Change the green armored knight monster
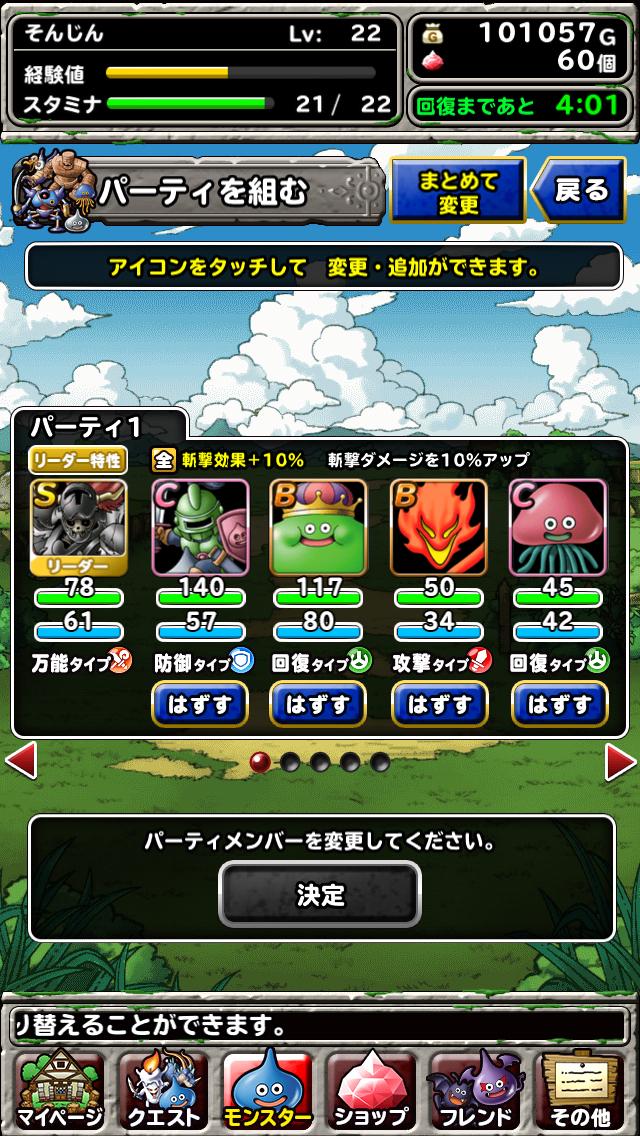Image resolution: width=640 pixels, height=1136 pixels. (198, 527)
